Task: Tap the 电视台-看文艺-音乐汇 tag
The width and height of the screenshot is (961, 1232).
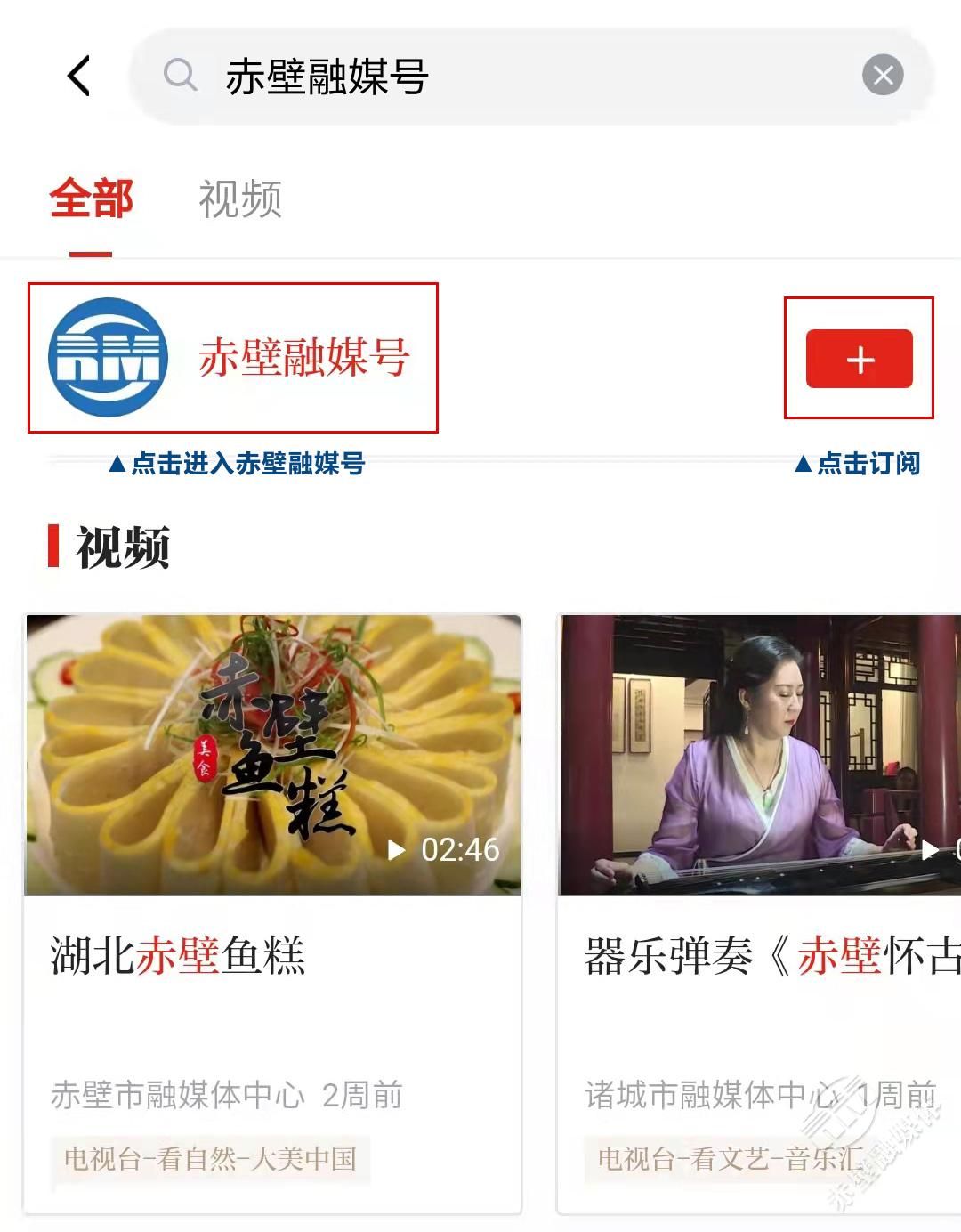Action: [729, 1159]
